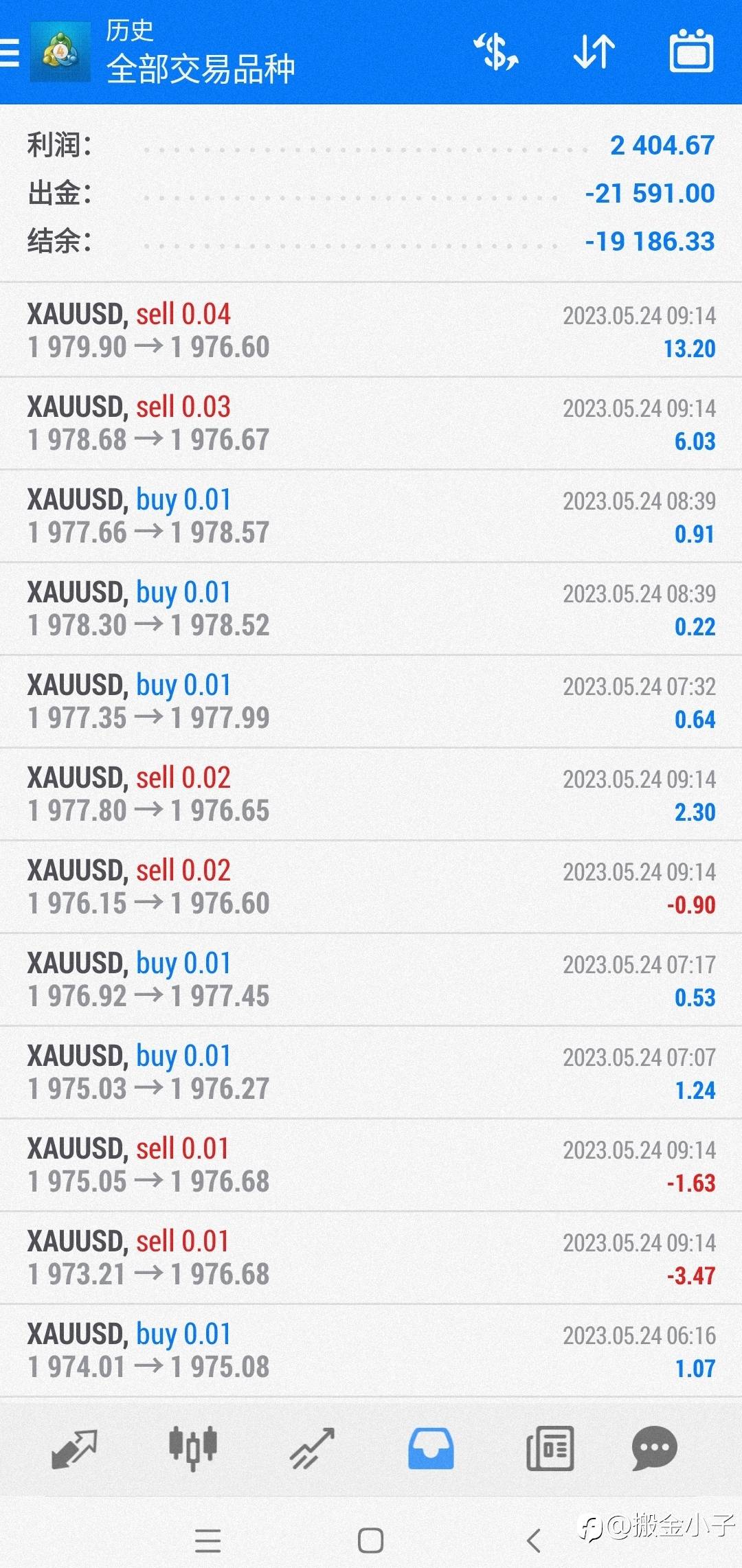Switch to the candlestick Chart tab

tap(193, 1448)
